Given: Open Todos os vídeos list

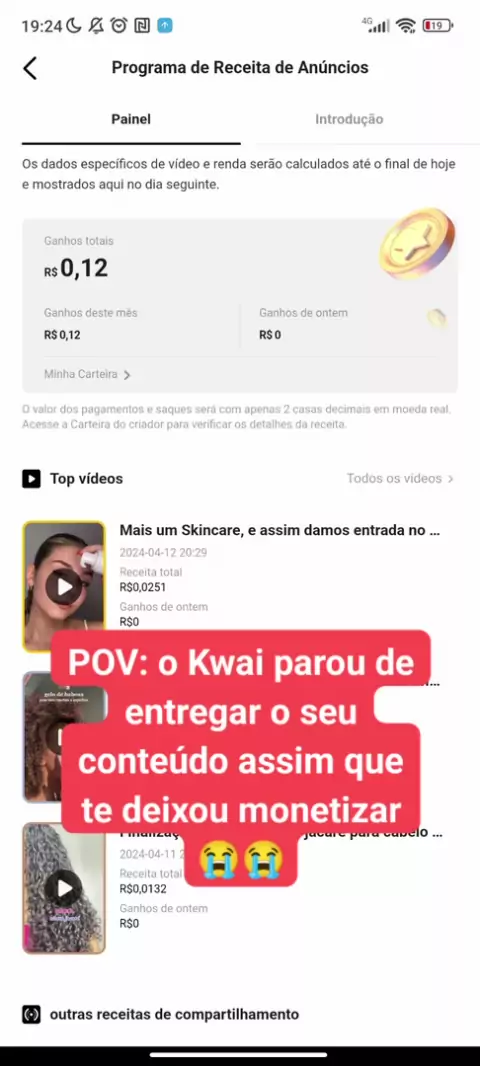Looking at the screenshot, I should coord(400,479).
